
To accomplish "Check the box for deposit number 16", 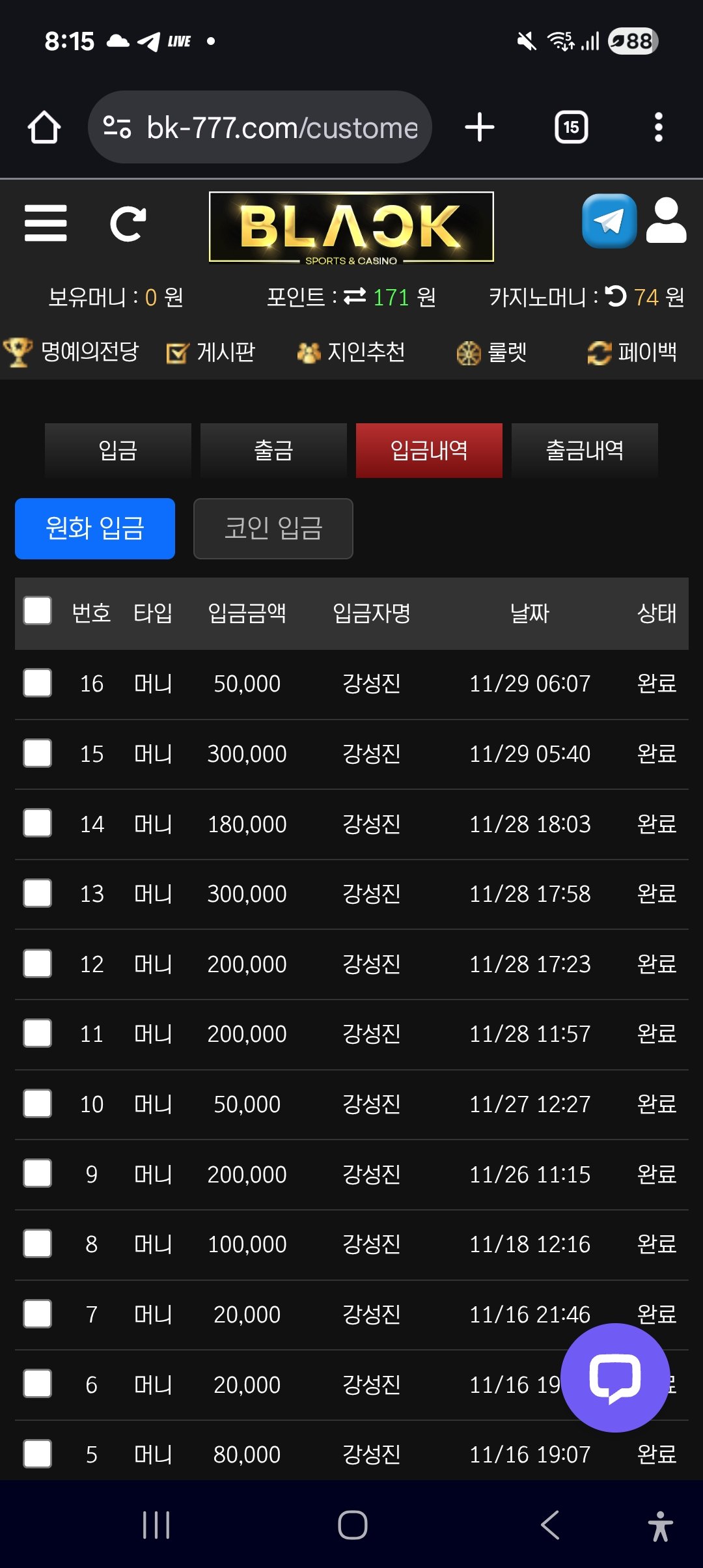I will 38,683.
